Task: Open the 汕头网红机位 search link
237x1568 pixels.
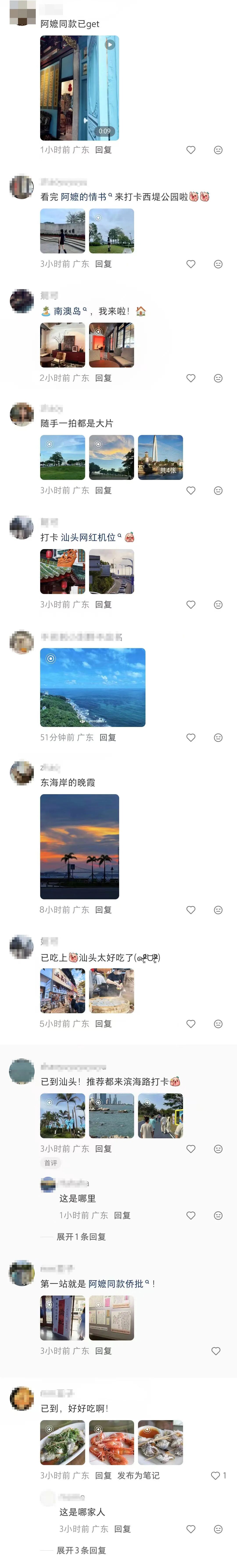Action: [91, 537]
